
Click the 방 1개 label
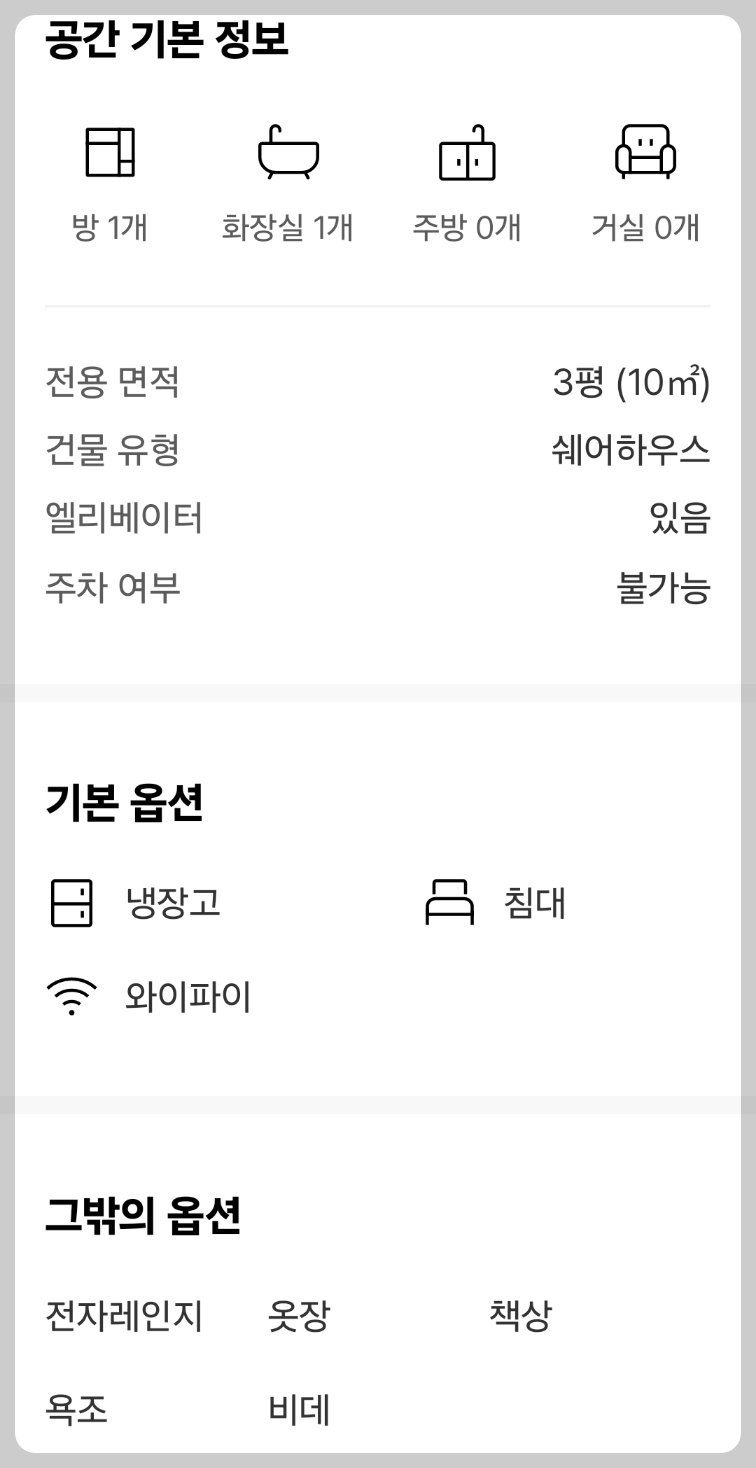(110, 228)
